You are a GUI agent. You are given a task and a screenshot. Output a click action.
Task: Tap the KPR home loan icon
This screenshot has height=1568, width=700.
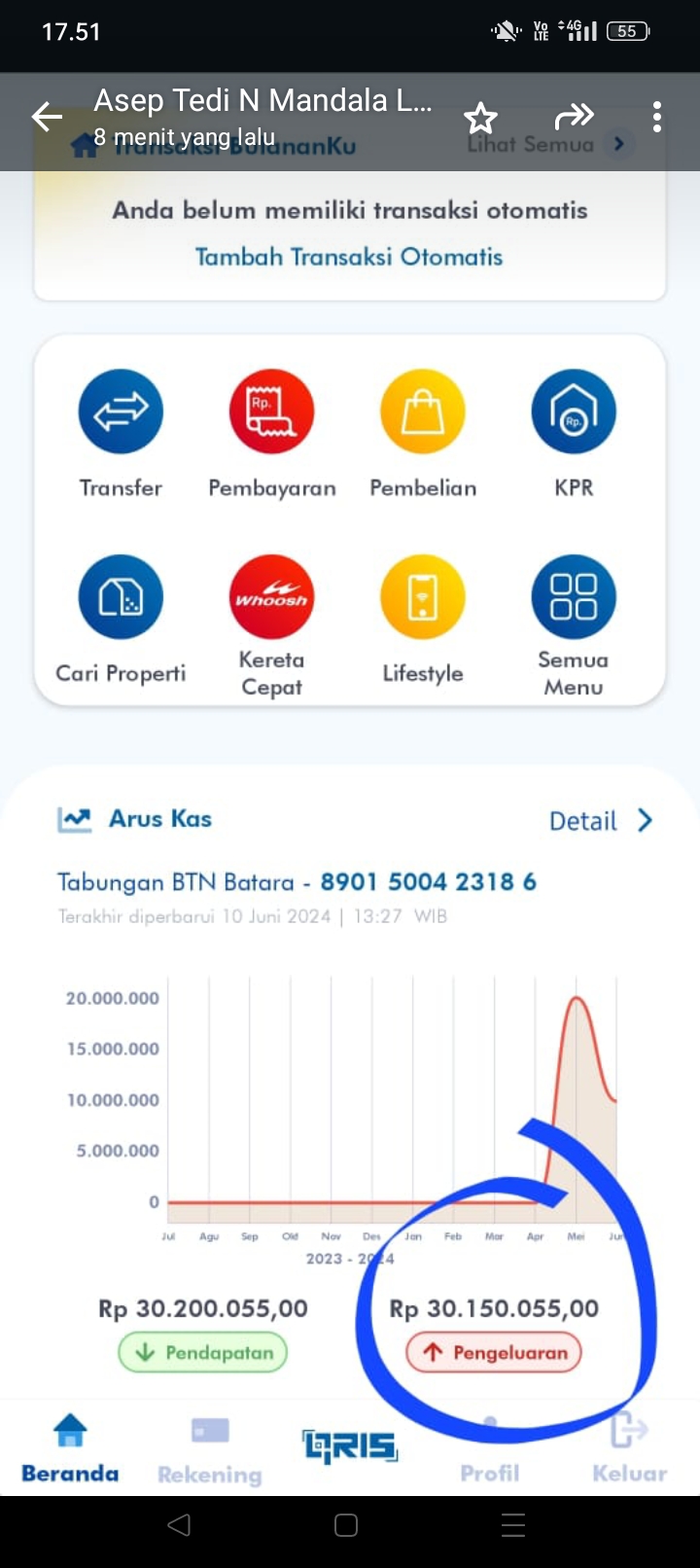point(574,410)
